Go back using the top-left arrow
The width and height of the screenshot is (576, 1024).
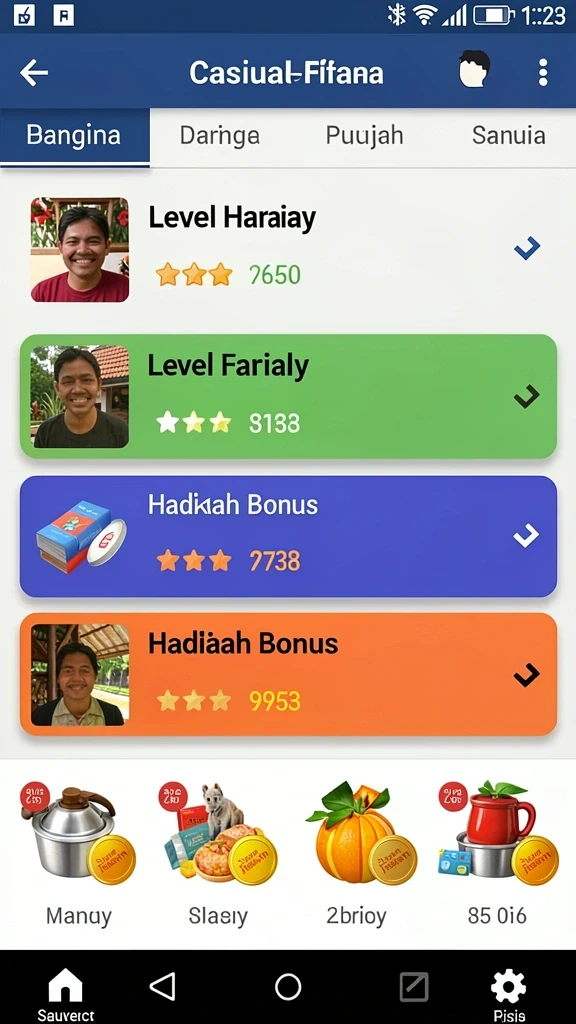(34, 72)
